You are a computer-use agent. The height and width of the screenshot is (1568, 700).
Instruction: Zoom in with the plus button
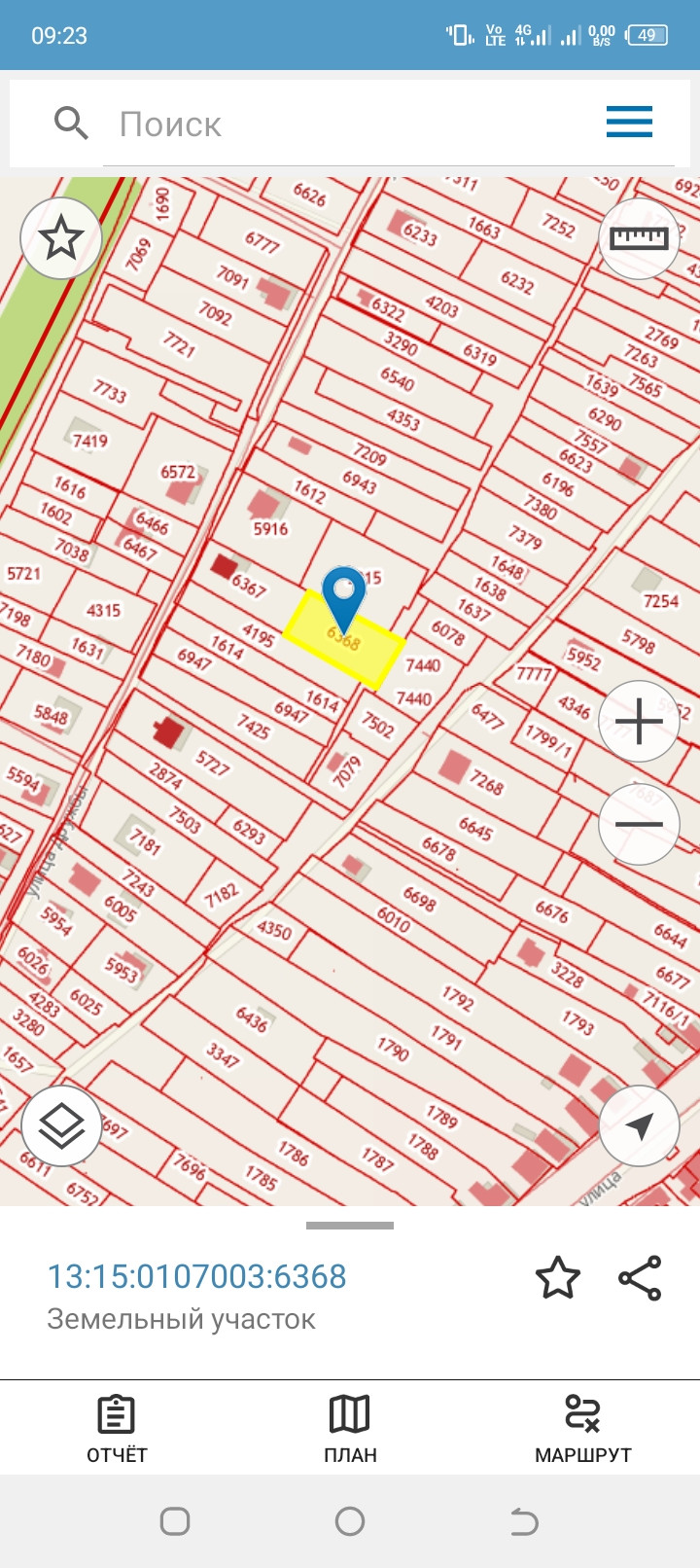point(639,722)
